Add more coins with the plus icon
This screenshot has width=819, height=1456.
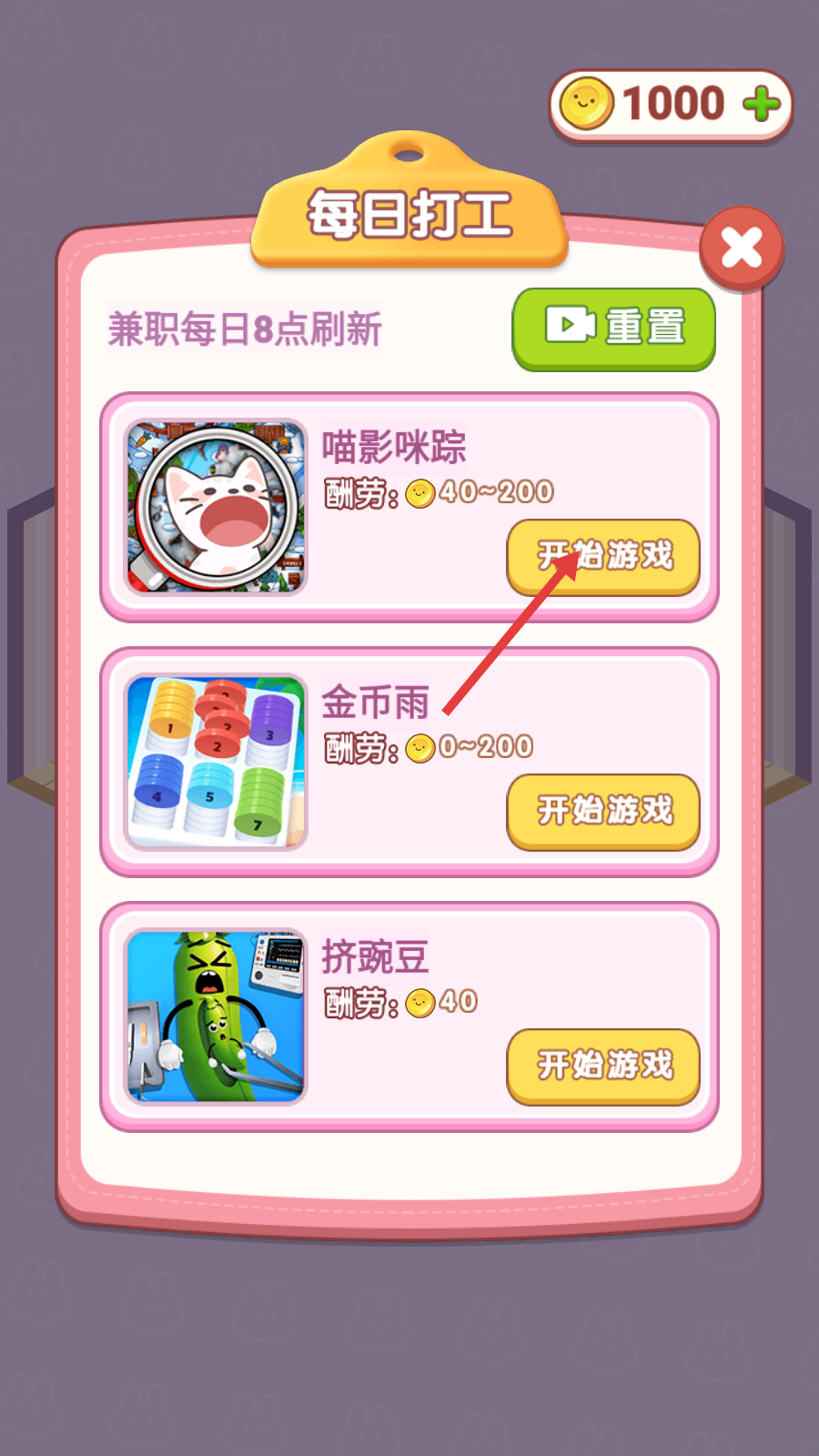[x=762, y=104]
